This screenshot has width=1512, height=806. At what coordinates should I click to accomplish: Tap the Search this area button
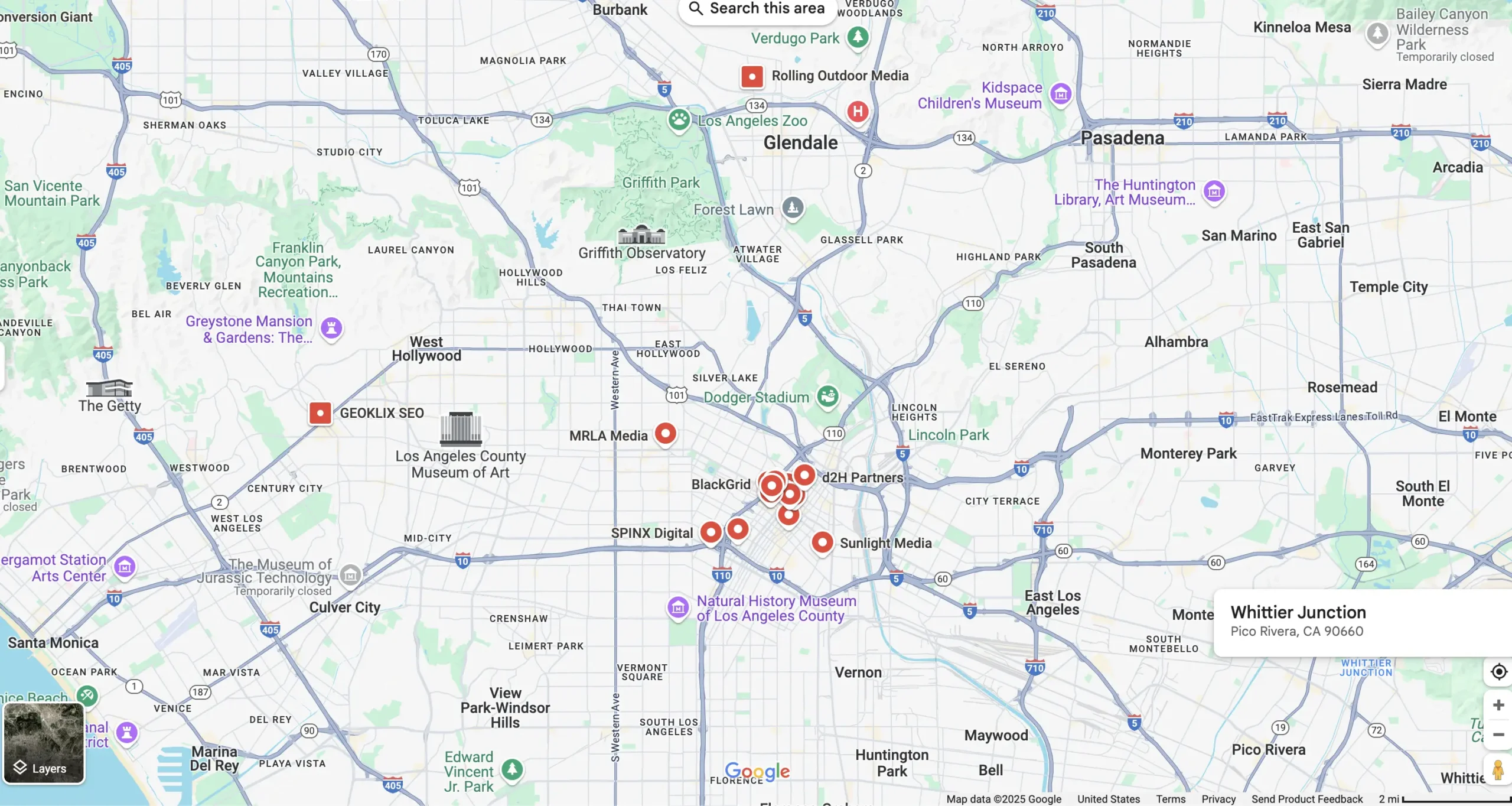[757, 9]
